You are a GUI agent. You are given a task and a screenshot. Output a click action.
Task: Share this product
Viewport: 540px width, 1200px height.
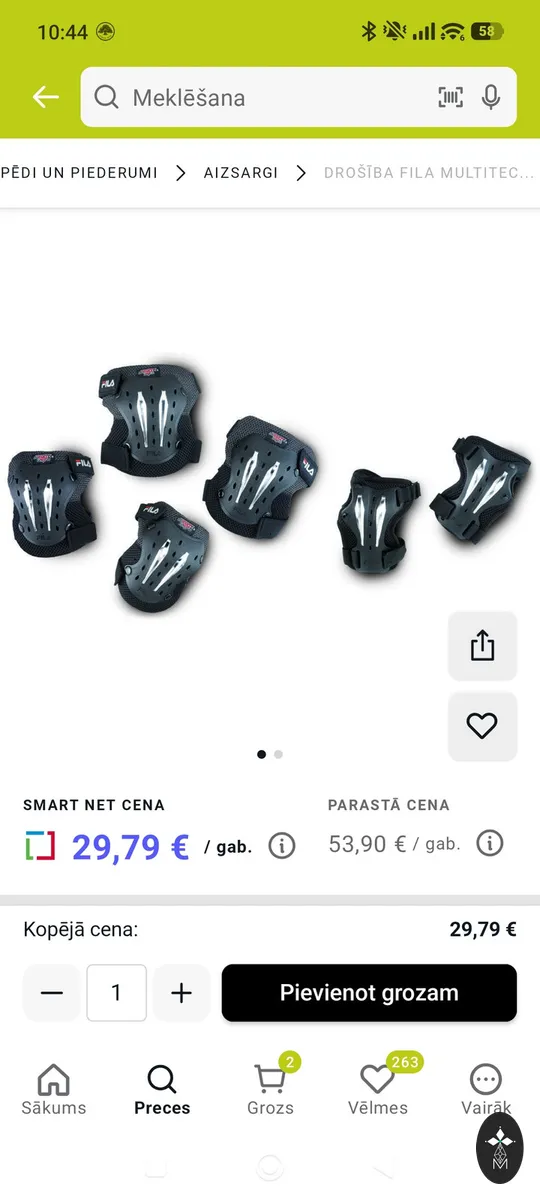click(483, 645)
